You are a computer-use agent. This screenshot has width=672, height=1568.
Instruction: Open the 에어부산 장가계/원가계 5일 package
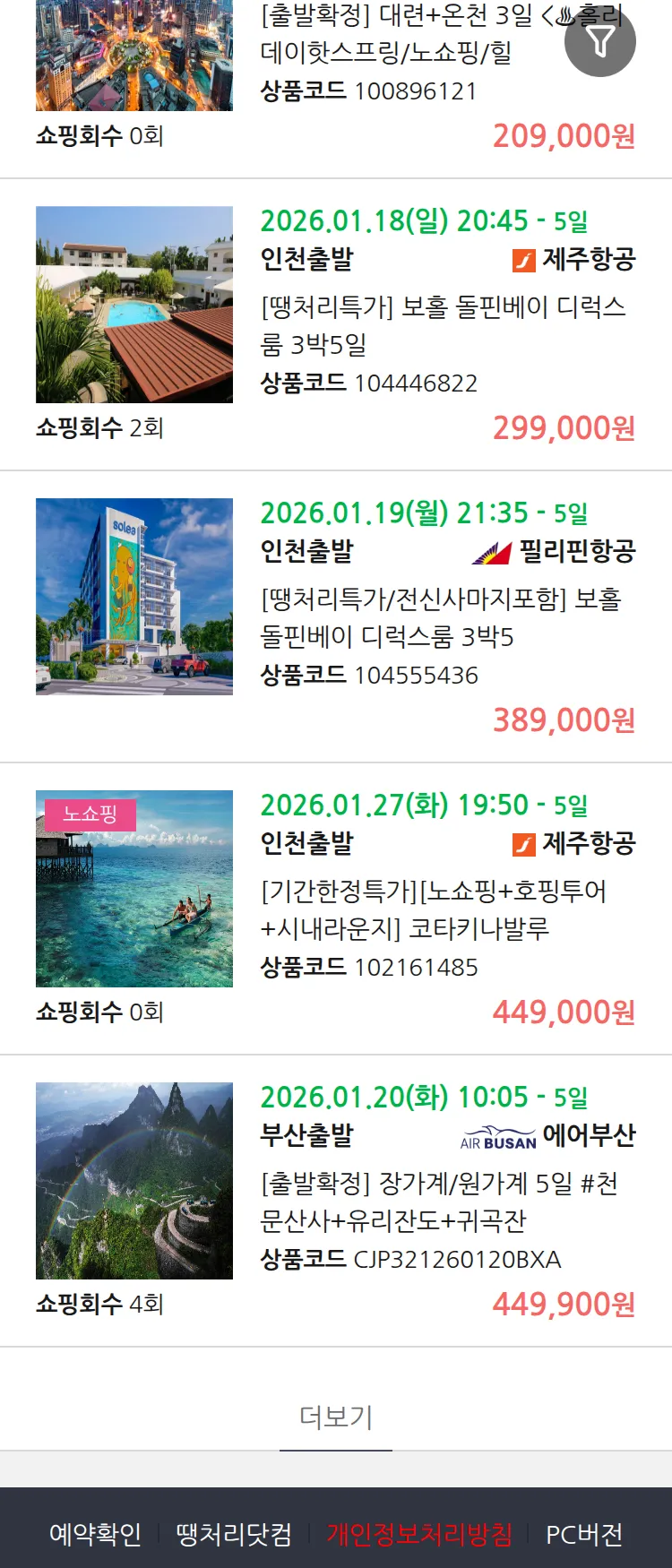pyautogui.click(x=438, y=1202)
